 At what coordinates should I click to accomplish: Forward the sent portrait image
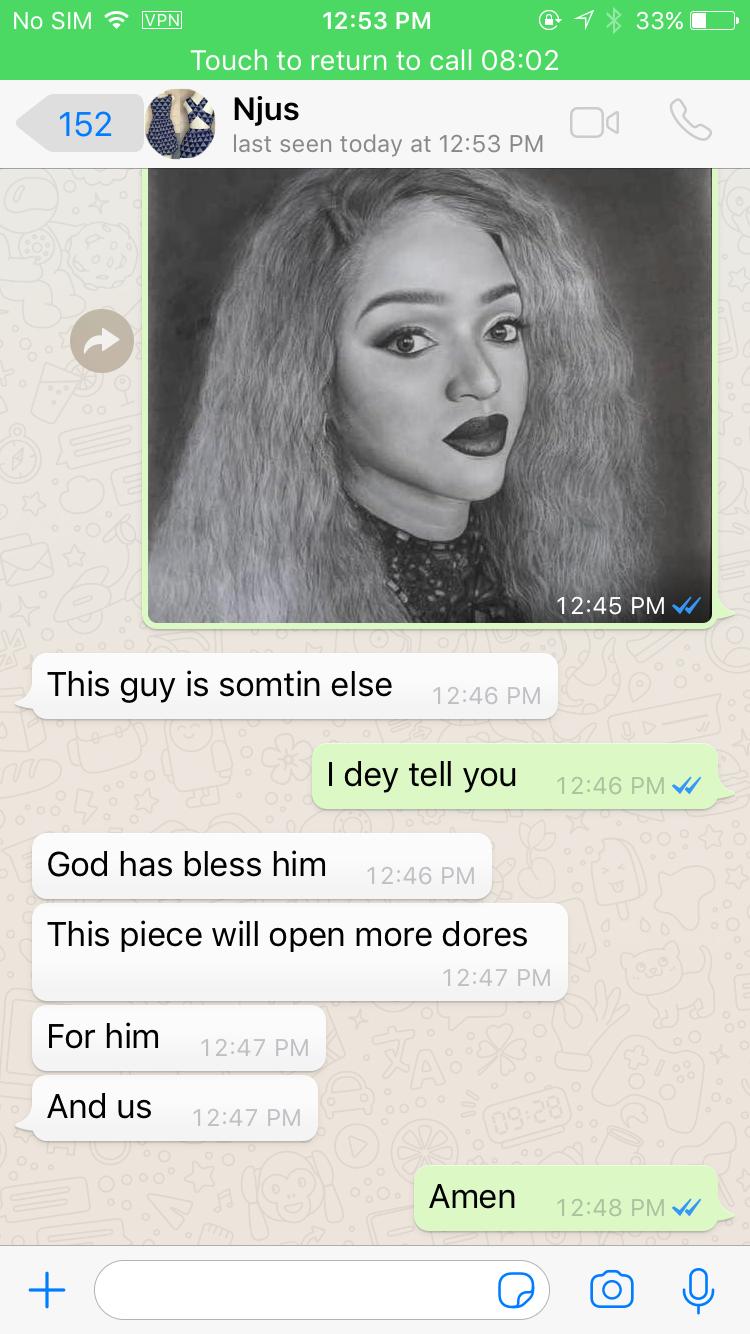coord(102,342)
